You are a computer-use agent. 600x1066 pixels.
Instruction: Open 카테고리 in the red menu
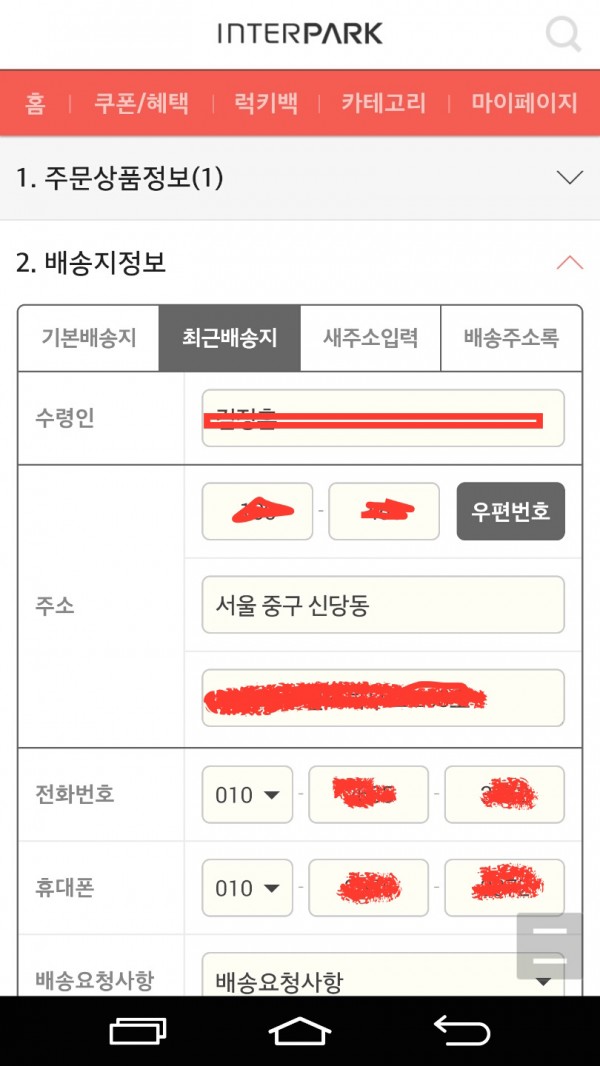pyautogui.click(x=383, y=103)
